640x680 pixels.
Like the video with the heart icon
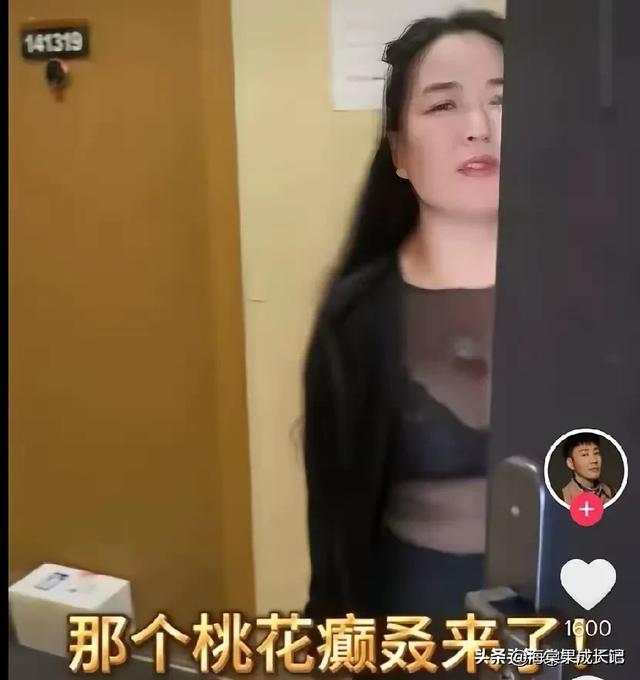coord(587,582)
